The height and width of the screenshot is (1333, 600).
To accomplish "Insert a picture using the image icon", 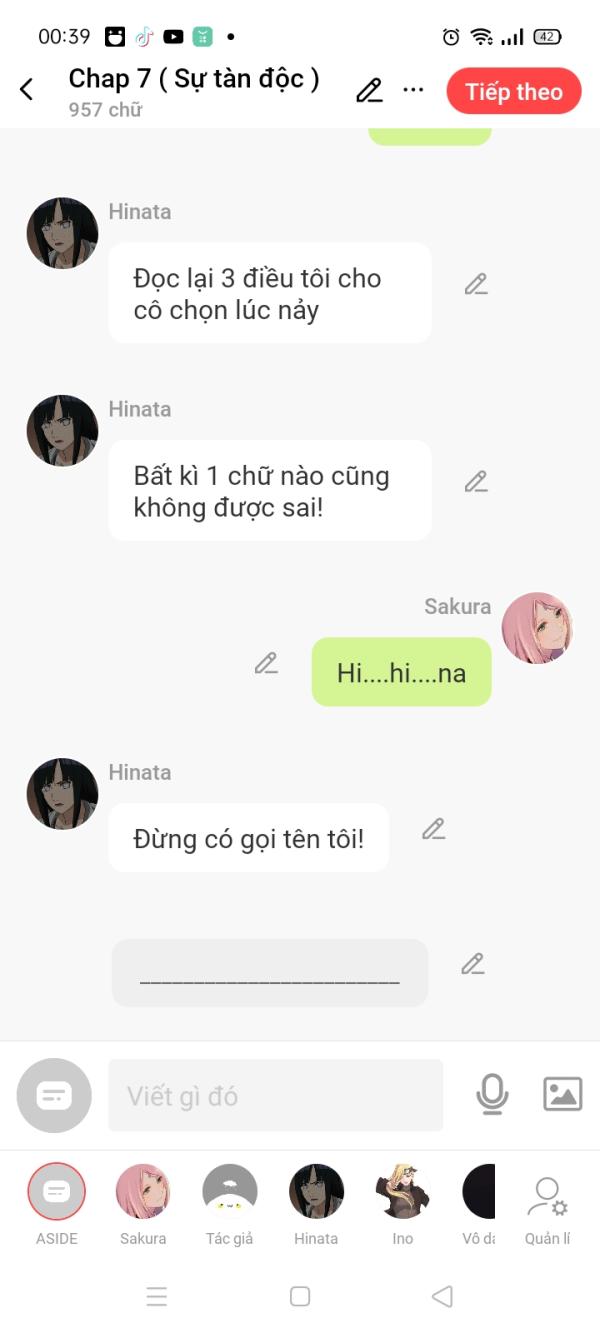I will click(x=562, y=1094).
